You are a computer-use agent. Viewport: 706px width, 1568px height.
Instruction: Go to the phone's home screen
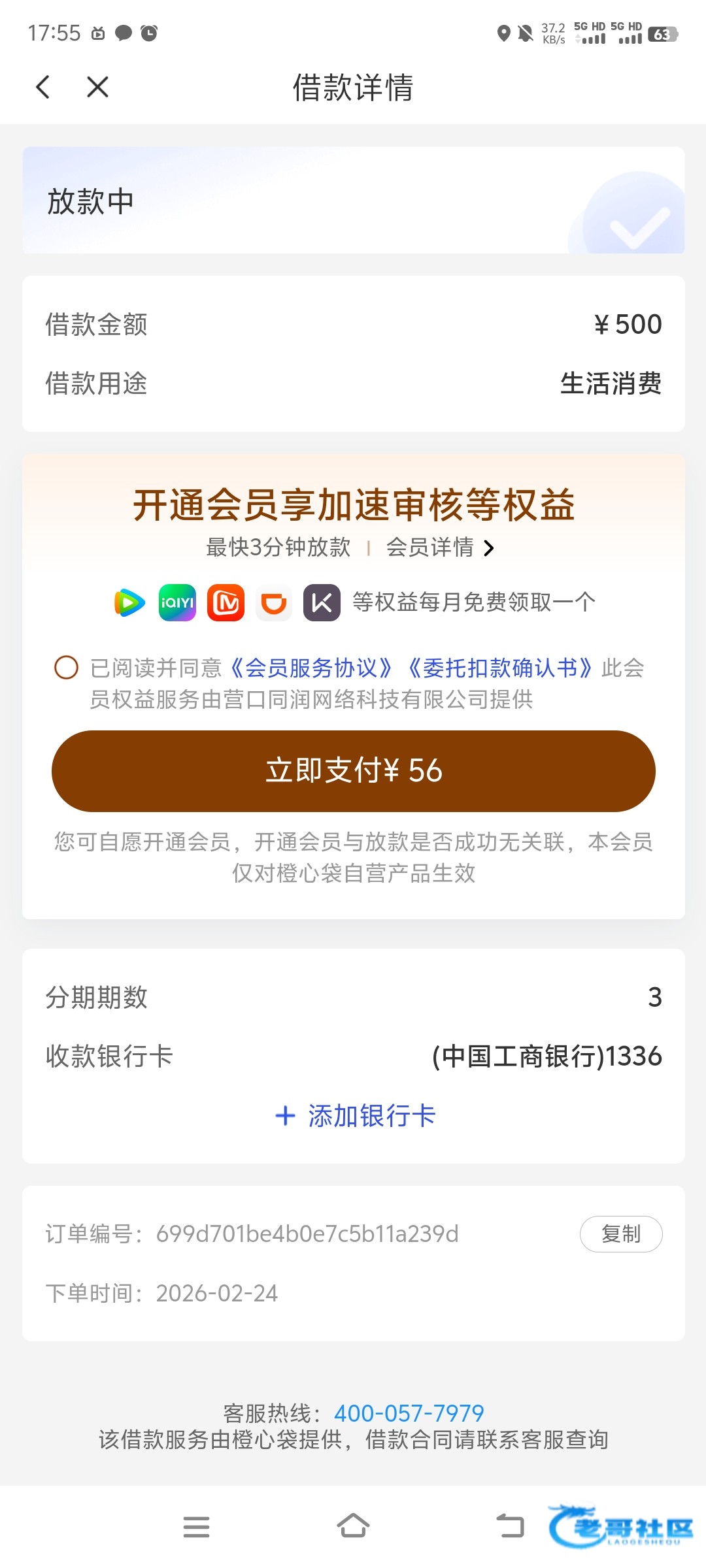tap(353, 1526)
